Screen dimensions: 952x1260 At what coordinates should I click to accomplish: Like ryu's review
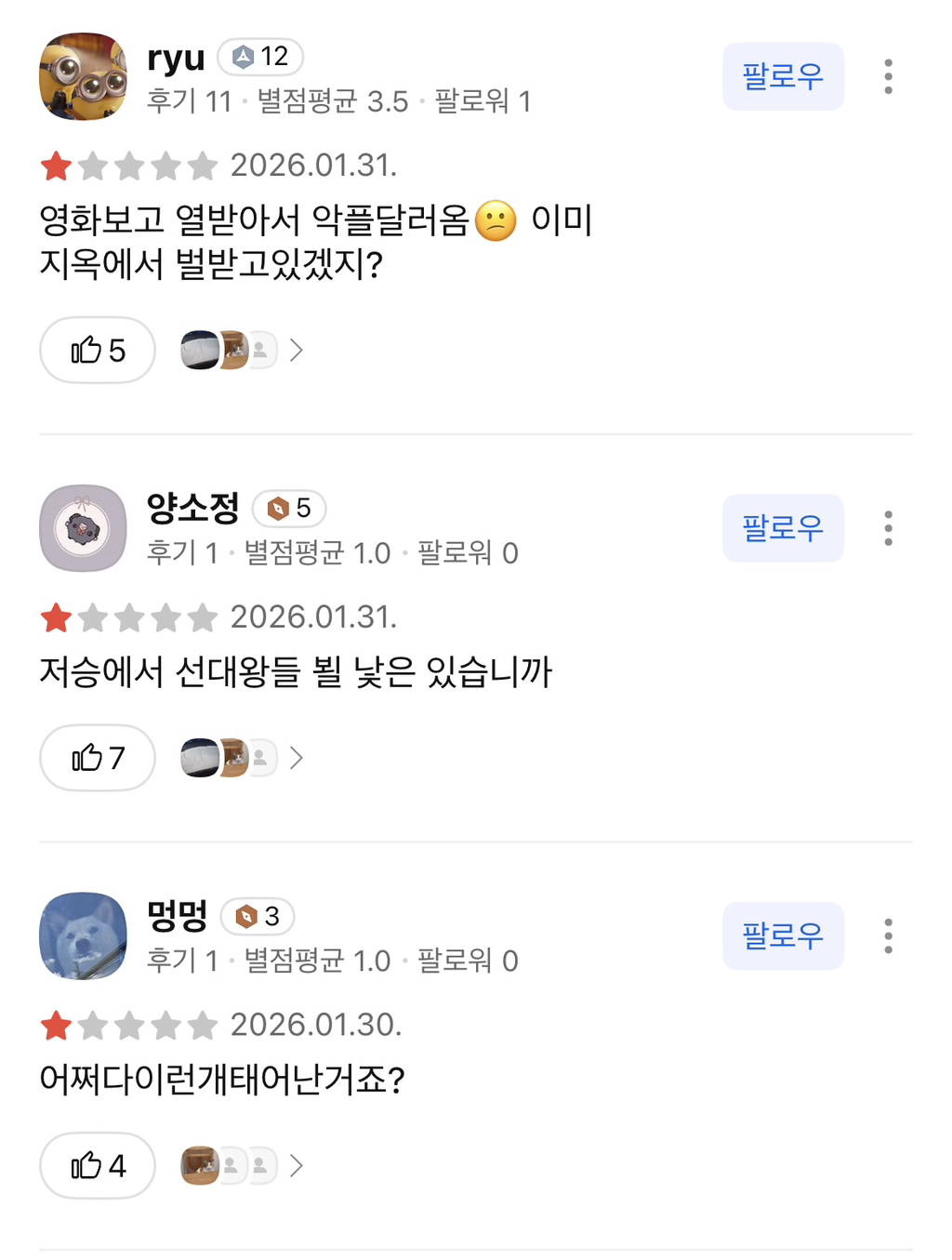[97, 351]
